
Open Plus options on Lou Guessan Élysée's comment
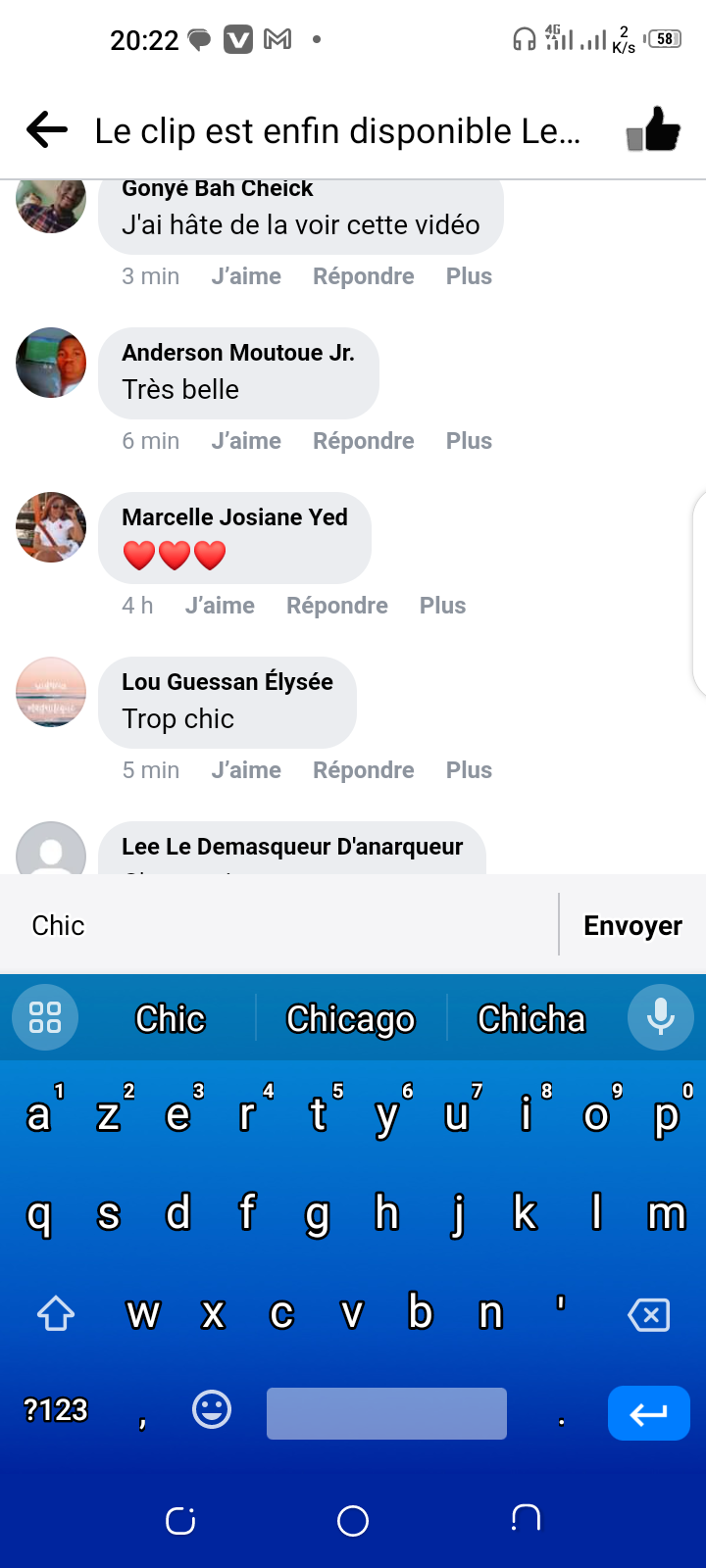pyautogui.click(x=469, y=770)
